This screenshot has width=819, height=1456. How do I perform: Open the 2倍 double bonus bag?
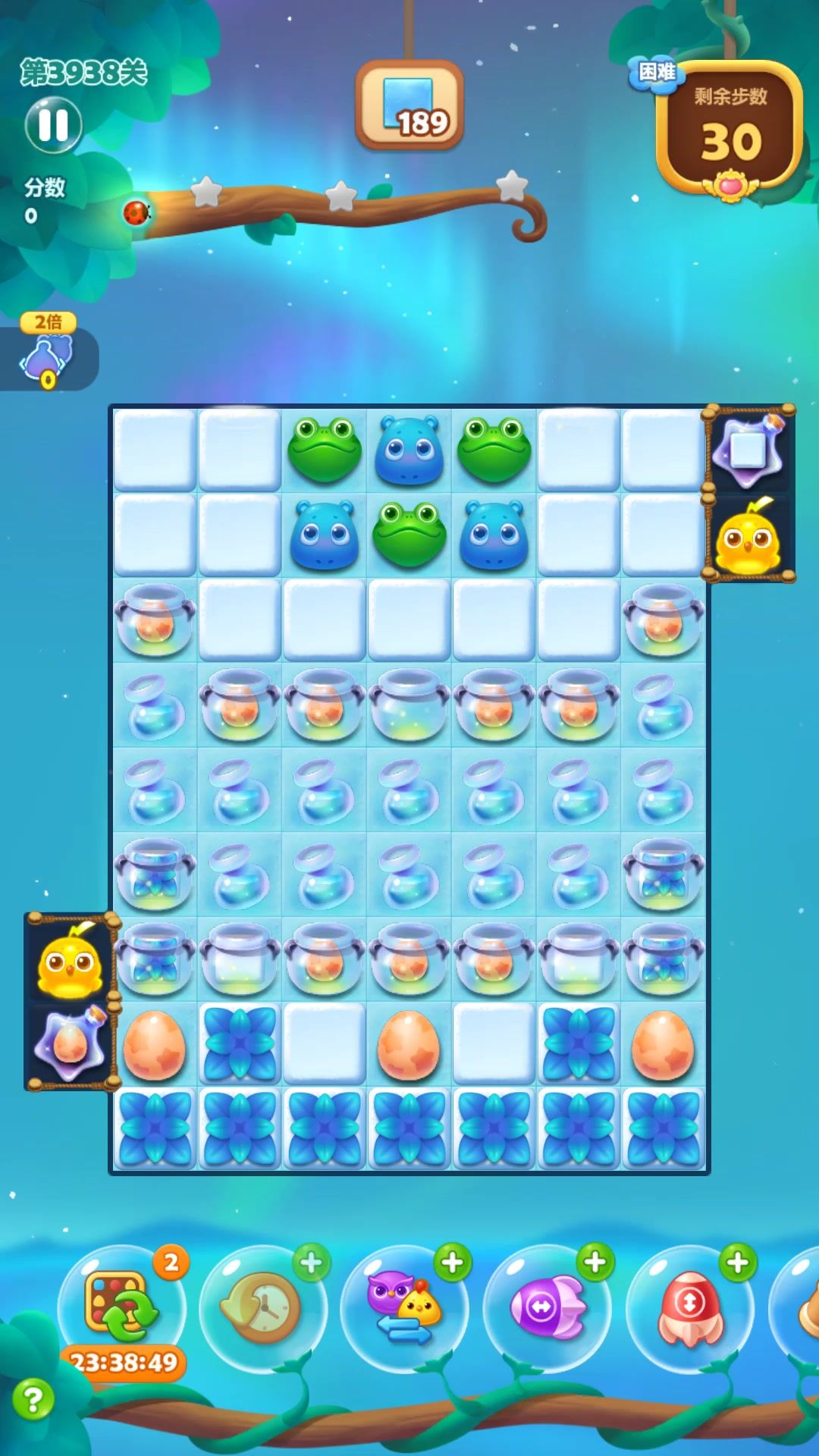coord(47,358)
